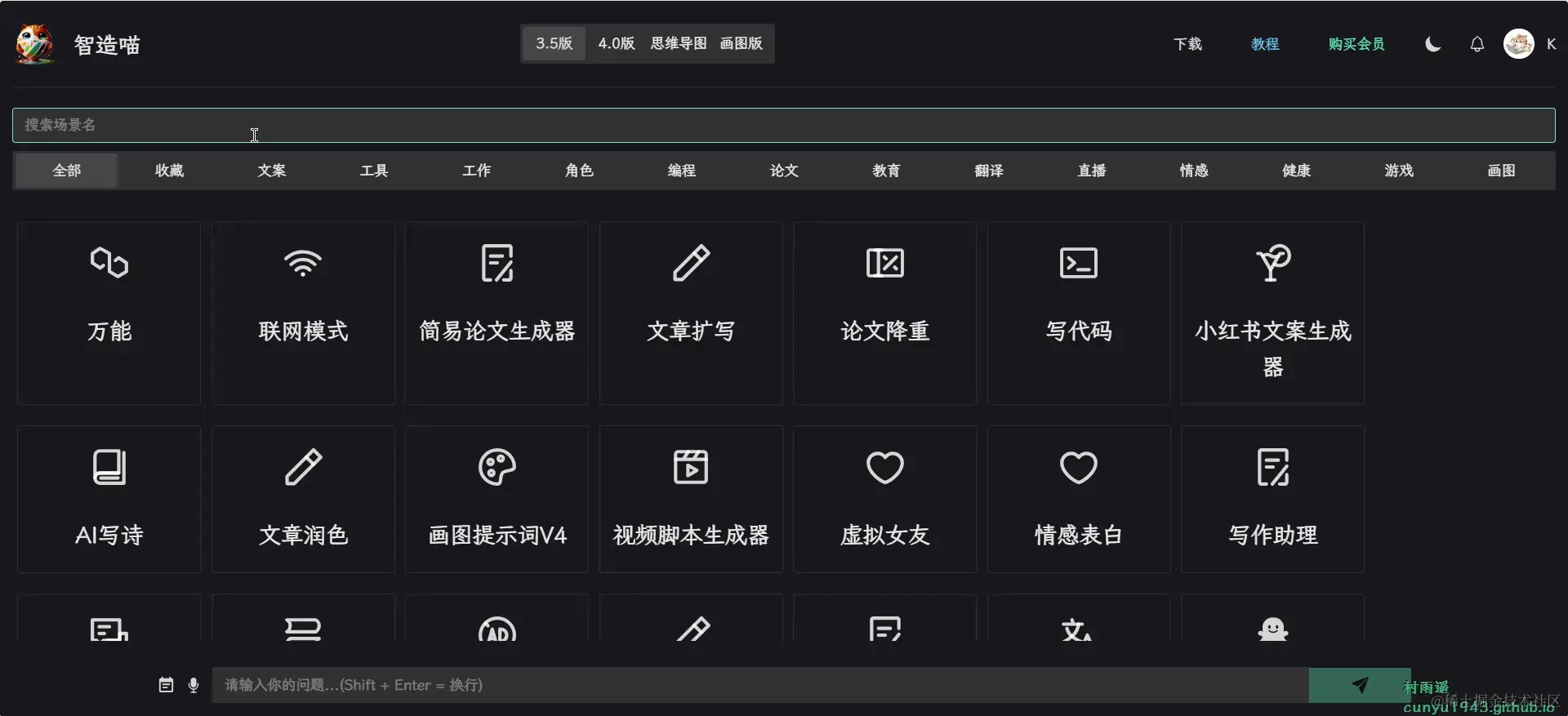This screenshot has width=1568, height=716.
Task: Open the AI写诗 scene card
Action: [109, 499]
